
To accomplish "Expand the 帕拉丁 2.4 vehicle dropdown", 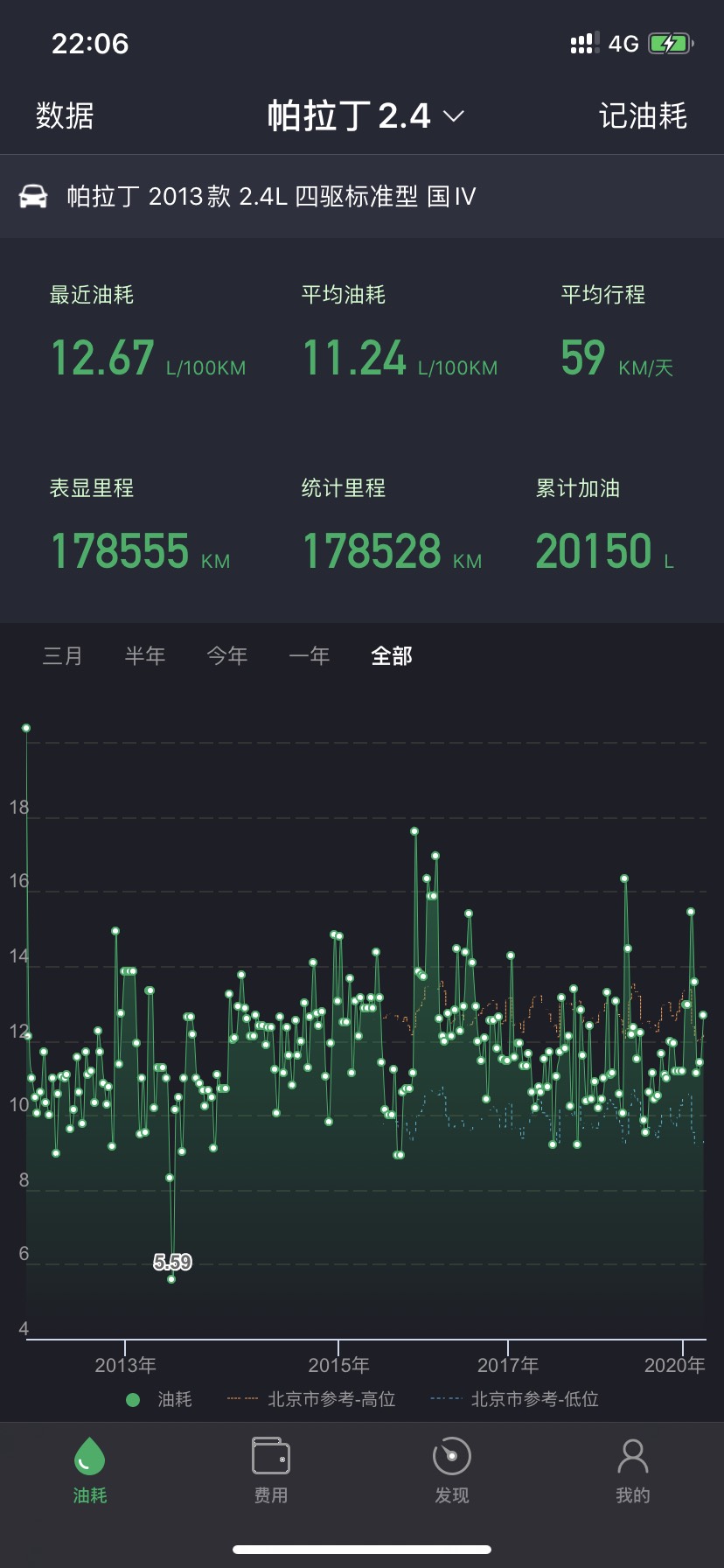I will [x=365, y=115].
